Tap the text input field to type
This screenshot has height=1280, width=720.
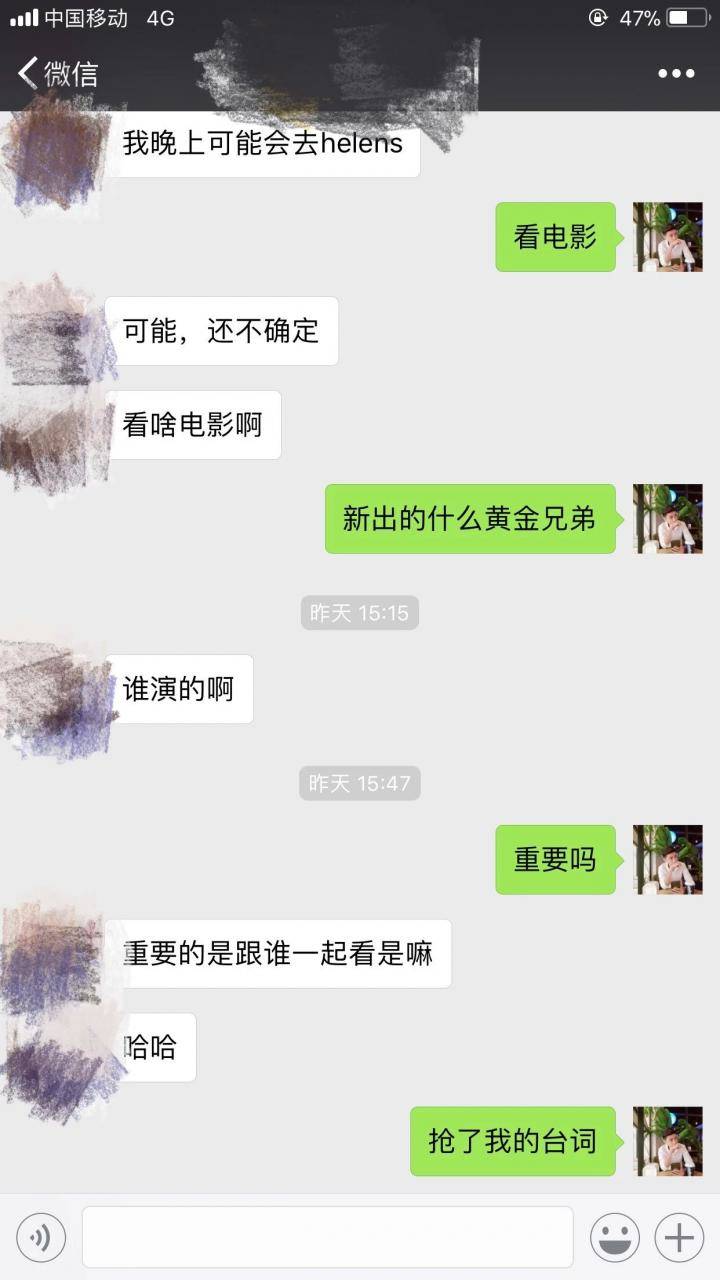328,1237
